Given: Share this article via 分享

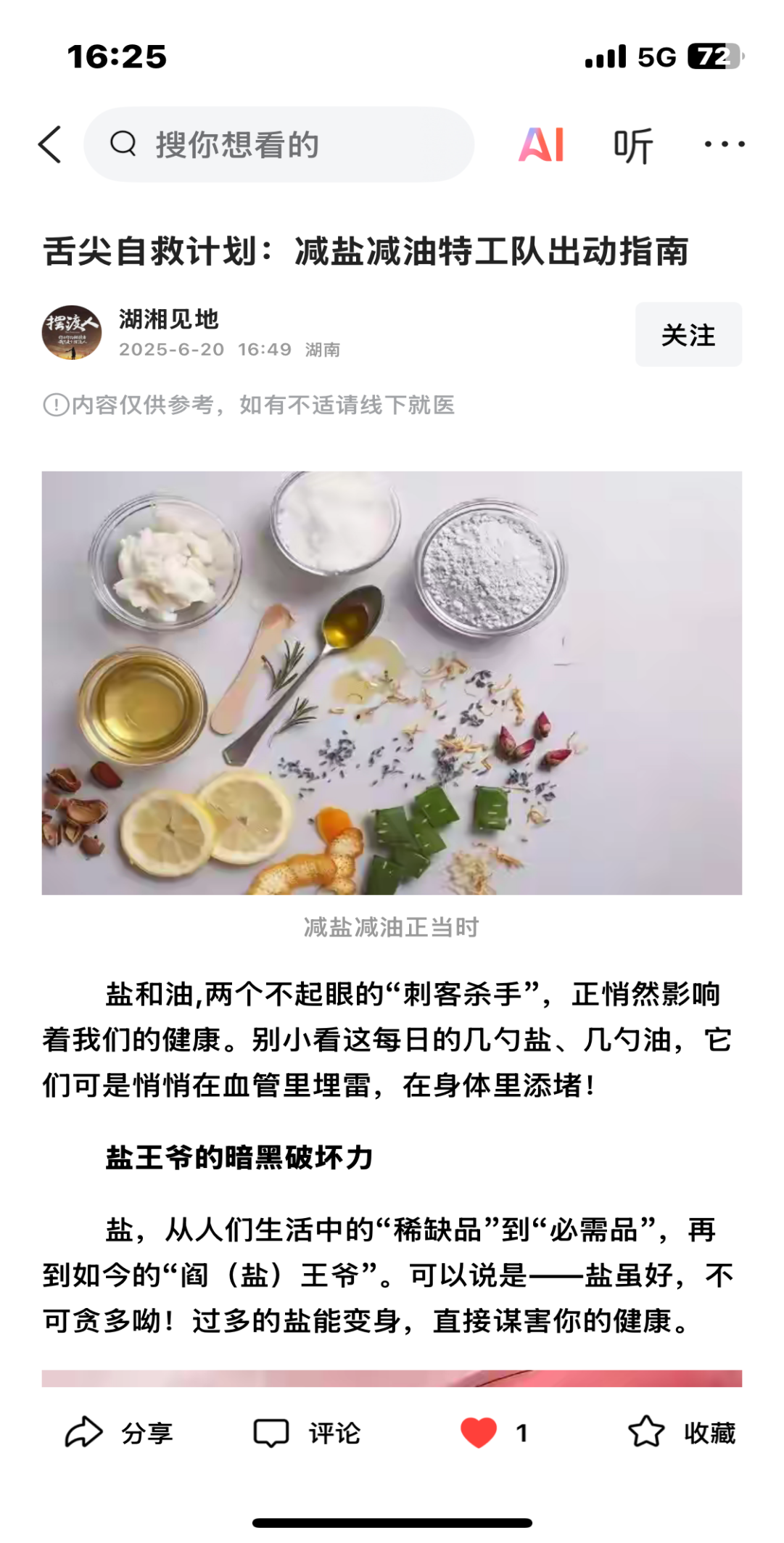Looking at the screenshot, I should click(x=120, y=1432).
